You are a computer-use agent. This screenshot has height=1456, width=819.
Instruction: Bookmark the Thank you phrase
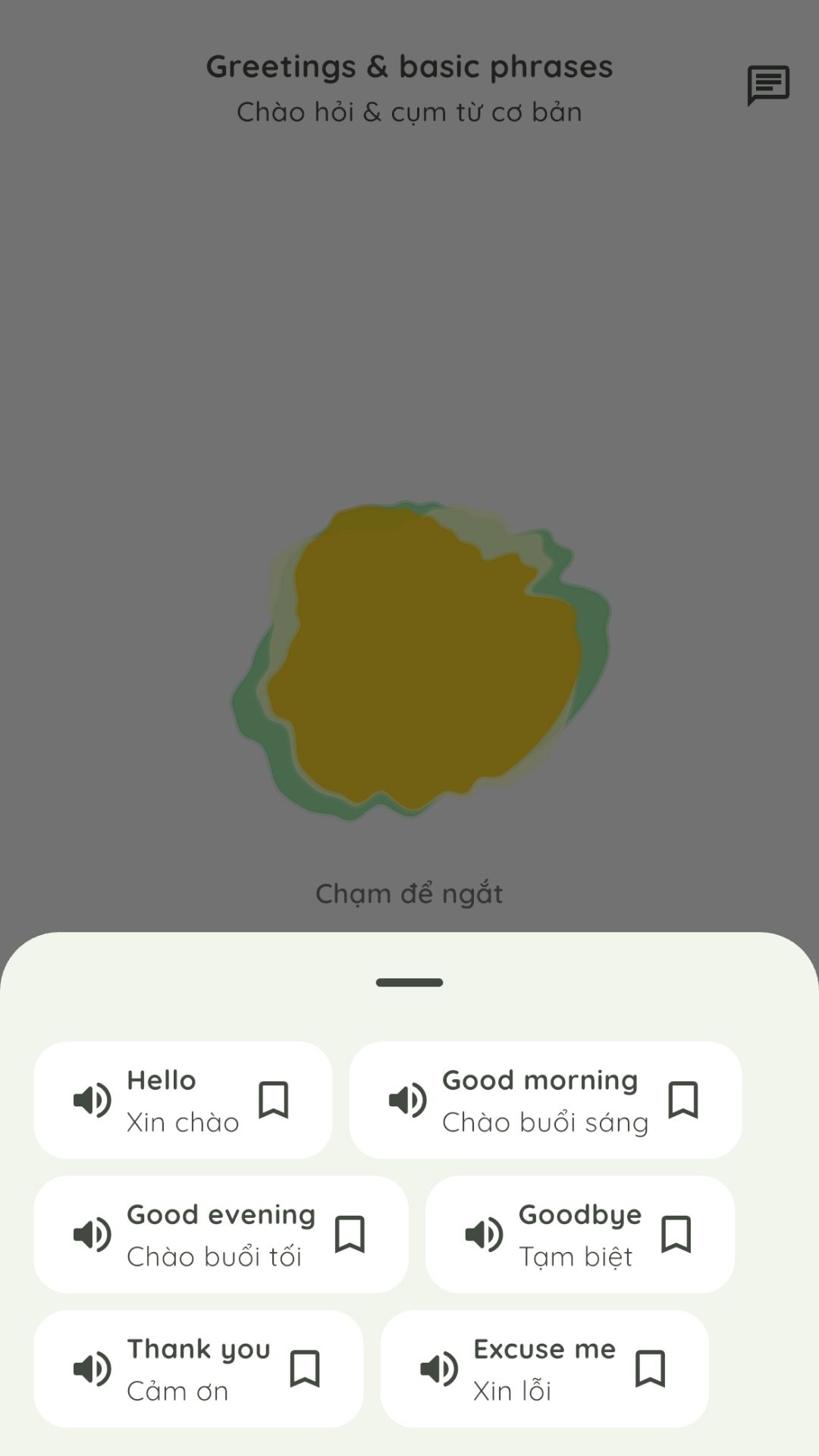[305, 1369]
